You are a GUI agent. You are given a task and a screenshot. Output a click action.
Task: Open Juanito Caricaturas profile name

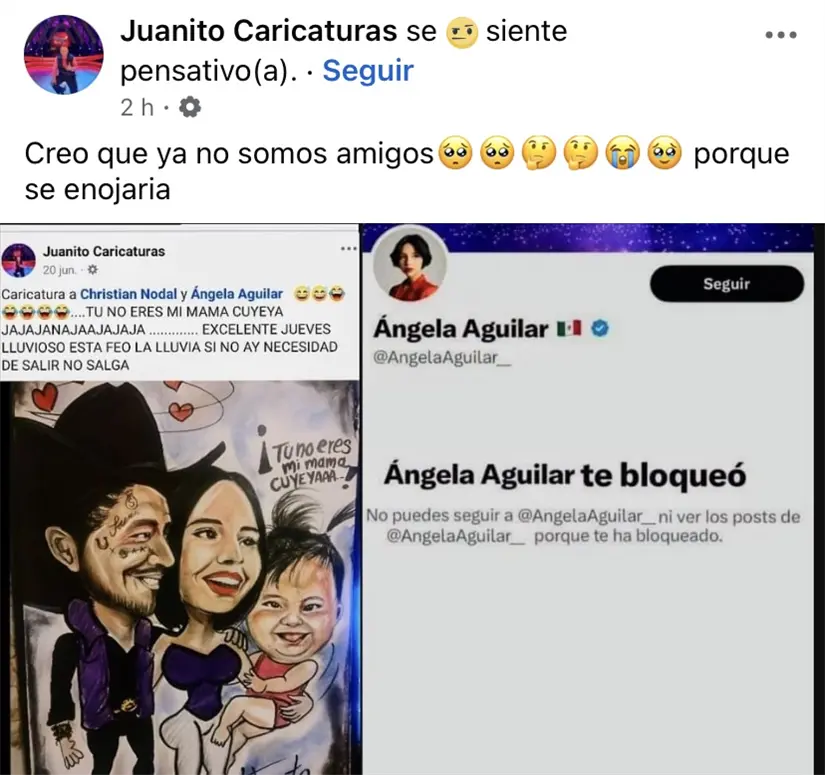tap(258, 31)
